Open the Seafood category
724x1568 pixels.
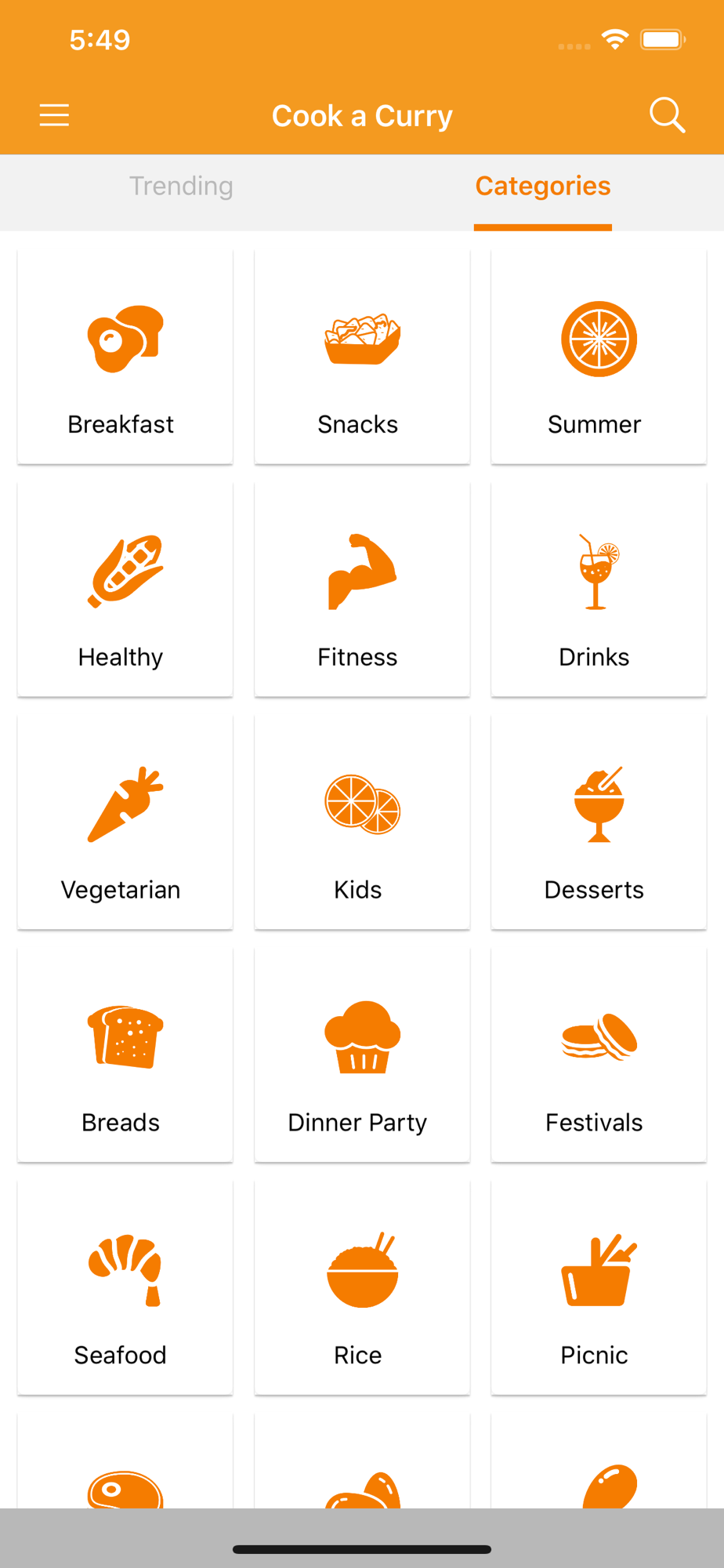(x=125, y=1288)
